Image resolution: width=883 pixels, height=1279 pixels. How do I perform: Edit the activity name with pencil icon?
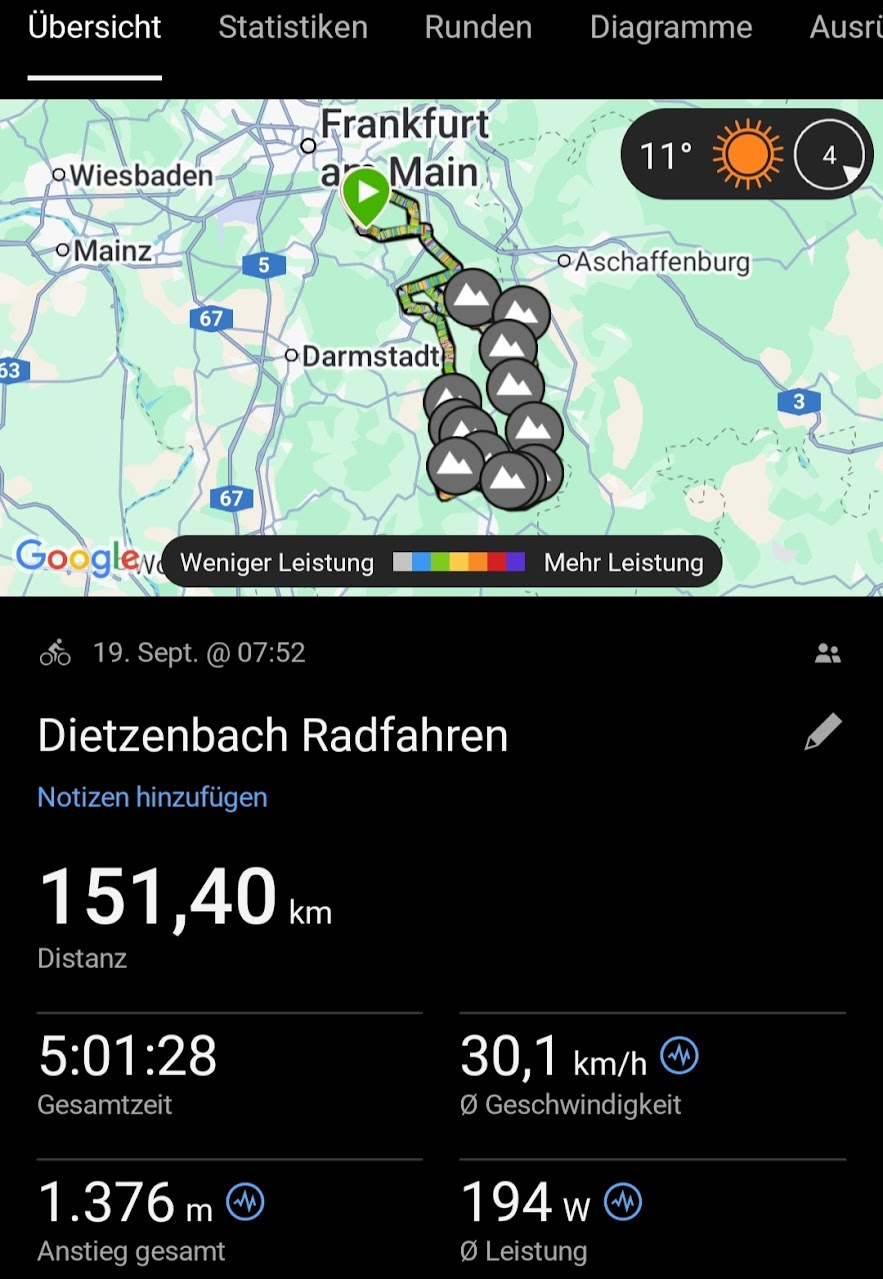pyautogui.click(x=822, y=734)
